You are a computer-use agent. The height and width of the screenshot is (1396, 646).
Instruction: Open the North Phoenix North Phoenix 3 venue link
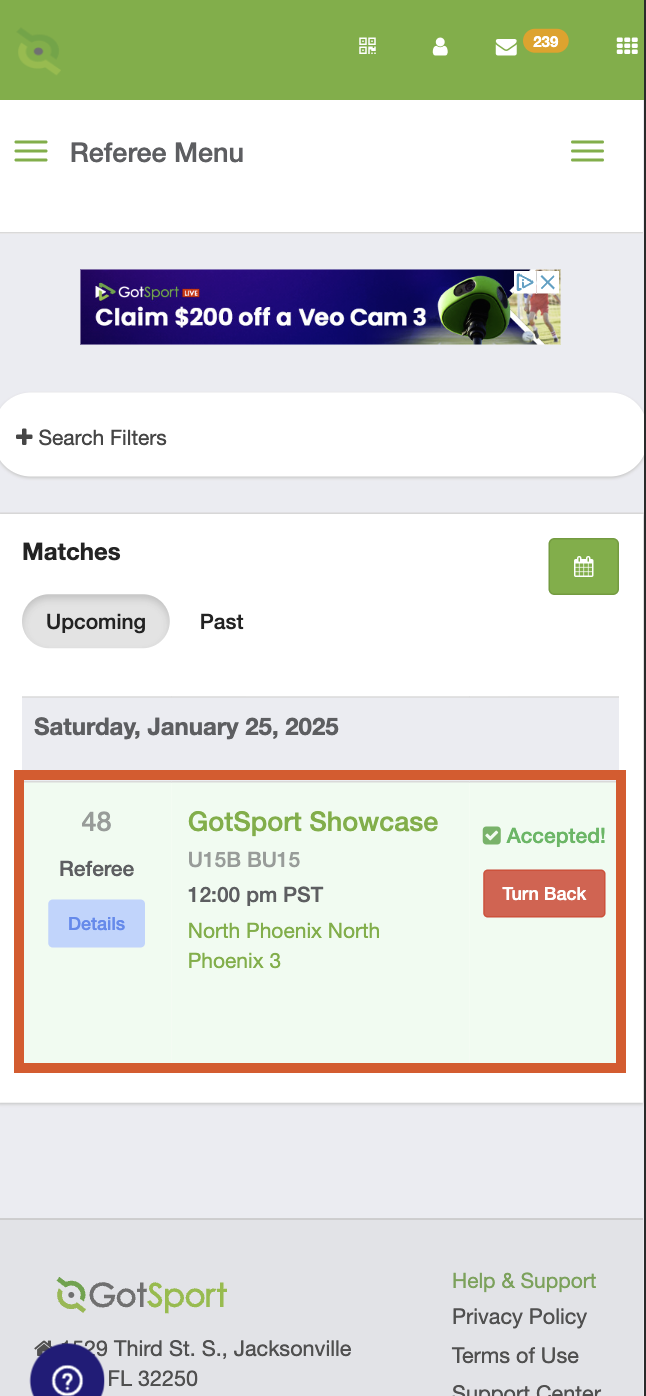[284, 946]
